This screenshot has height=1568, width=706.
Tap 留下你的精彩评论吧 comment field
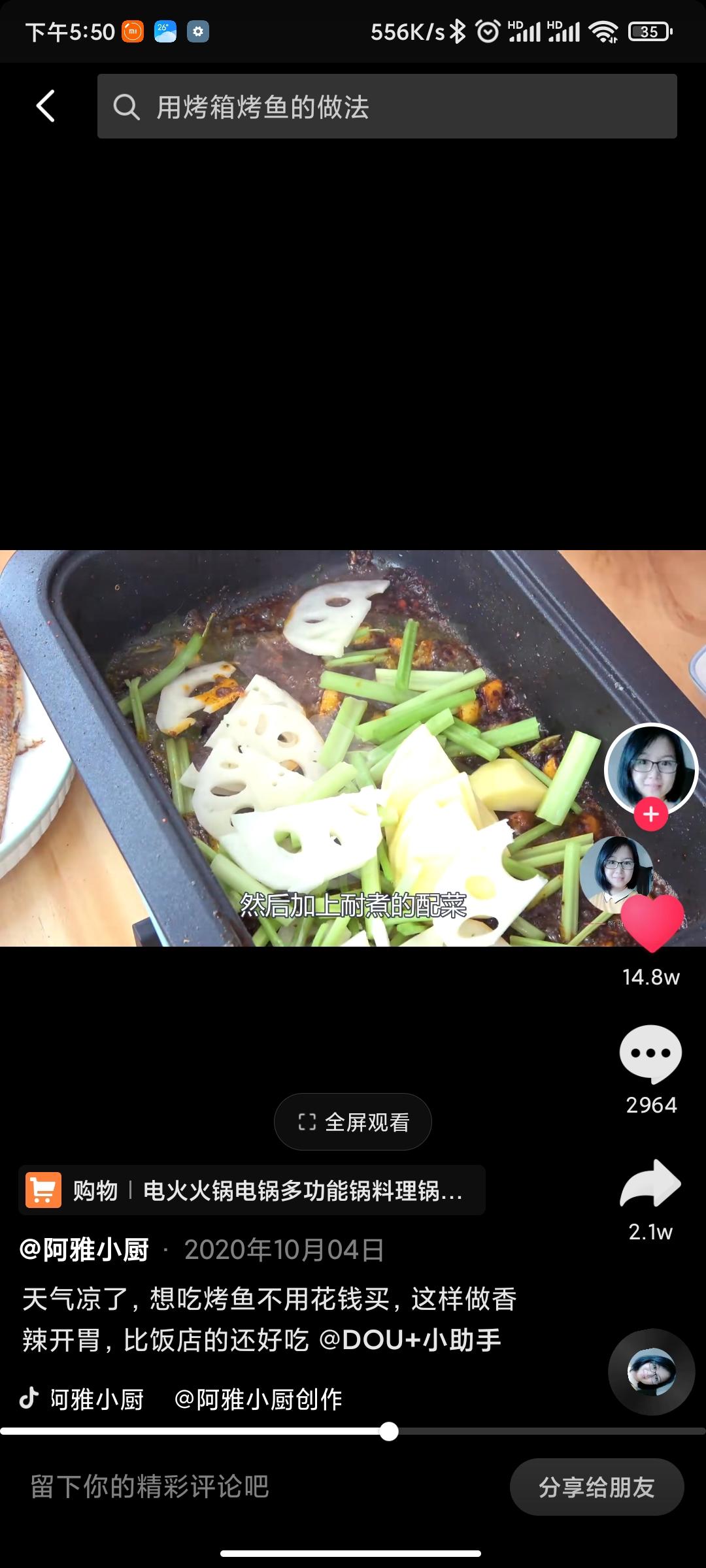150,1487
